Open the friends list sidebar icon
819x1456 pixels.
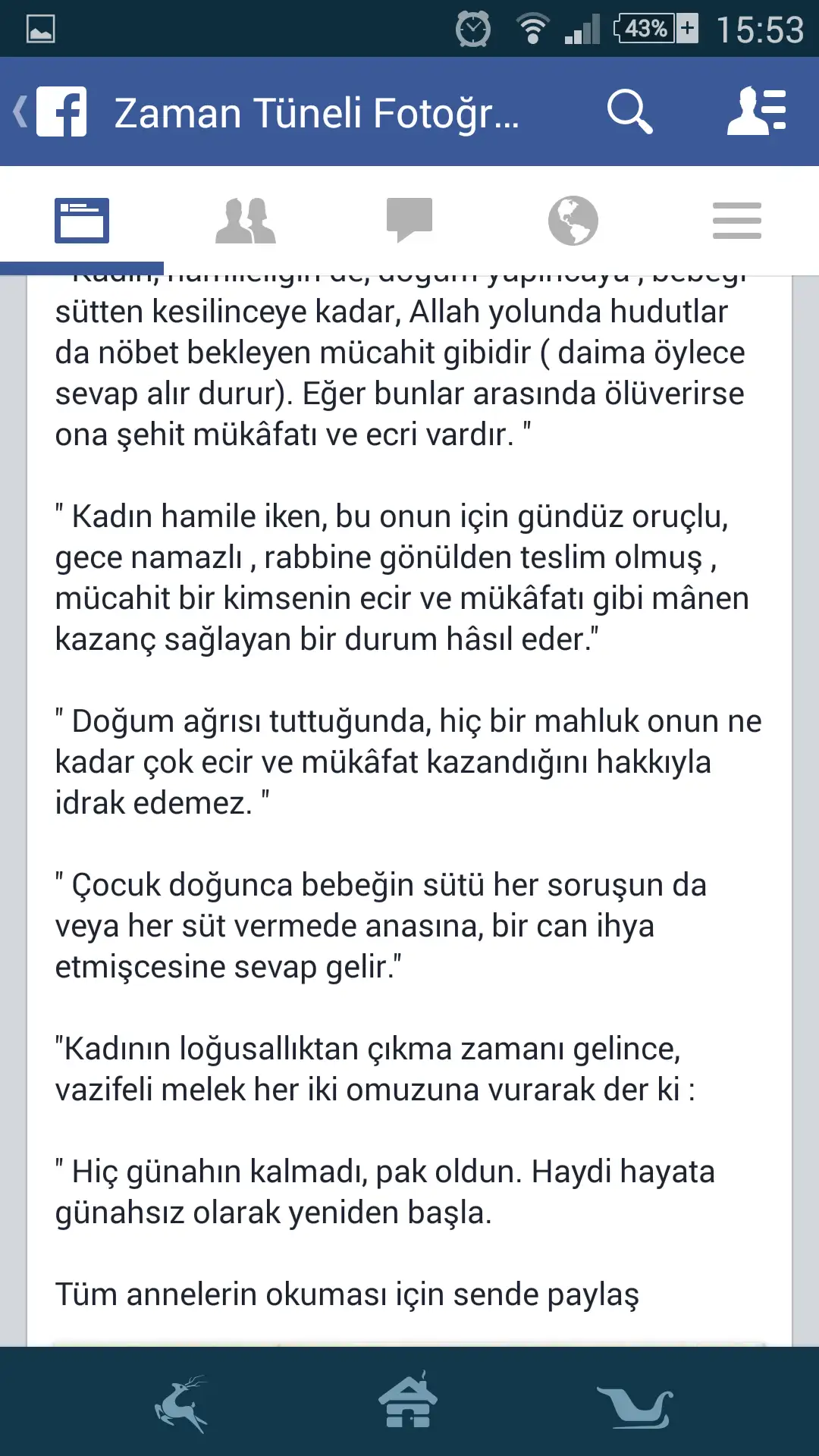757,112
